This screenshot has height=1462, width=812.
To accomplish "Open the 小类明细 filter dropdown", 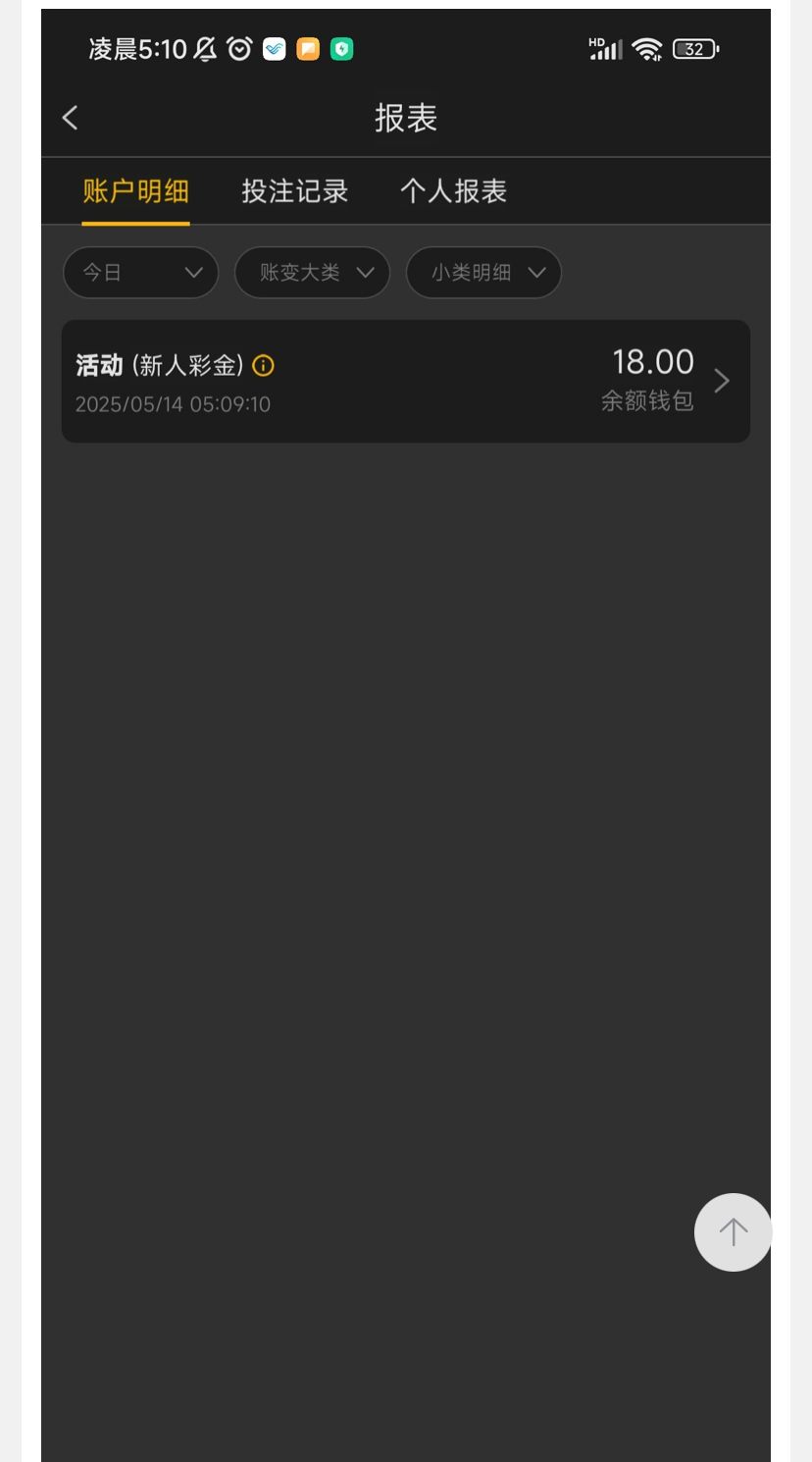I will (x=483, y=273).
